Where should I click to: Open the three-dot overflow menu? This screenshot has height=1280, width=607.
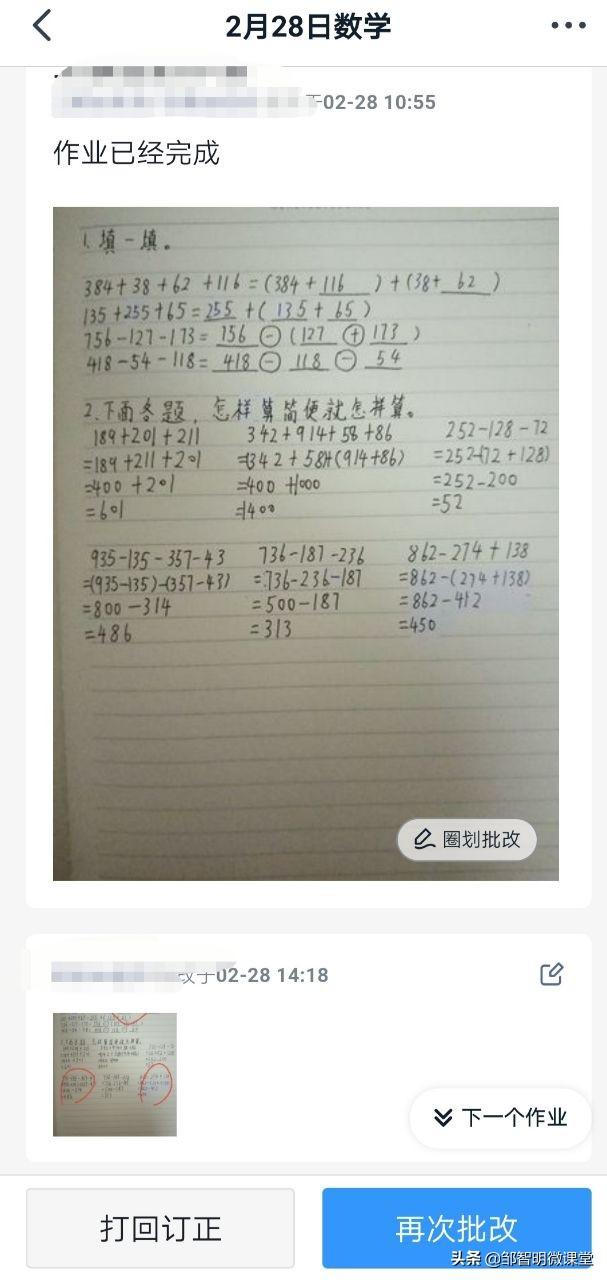tap(568, 26)
